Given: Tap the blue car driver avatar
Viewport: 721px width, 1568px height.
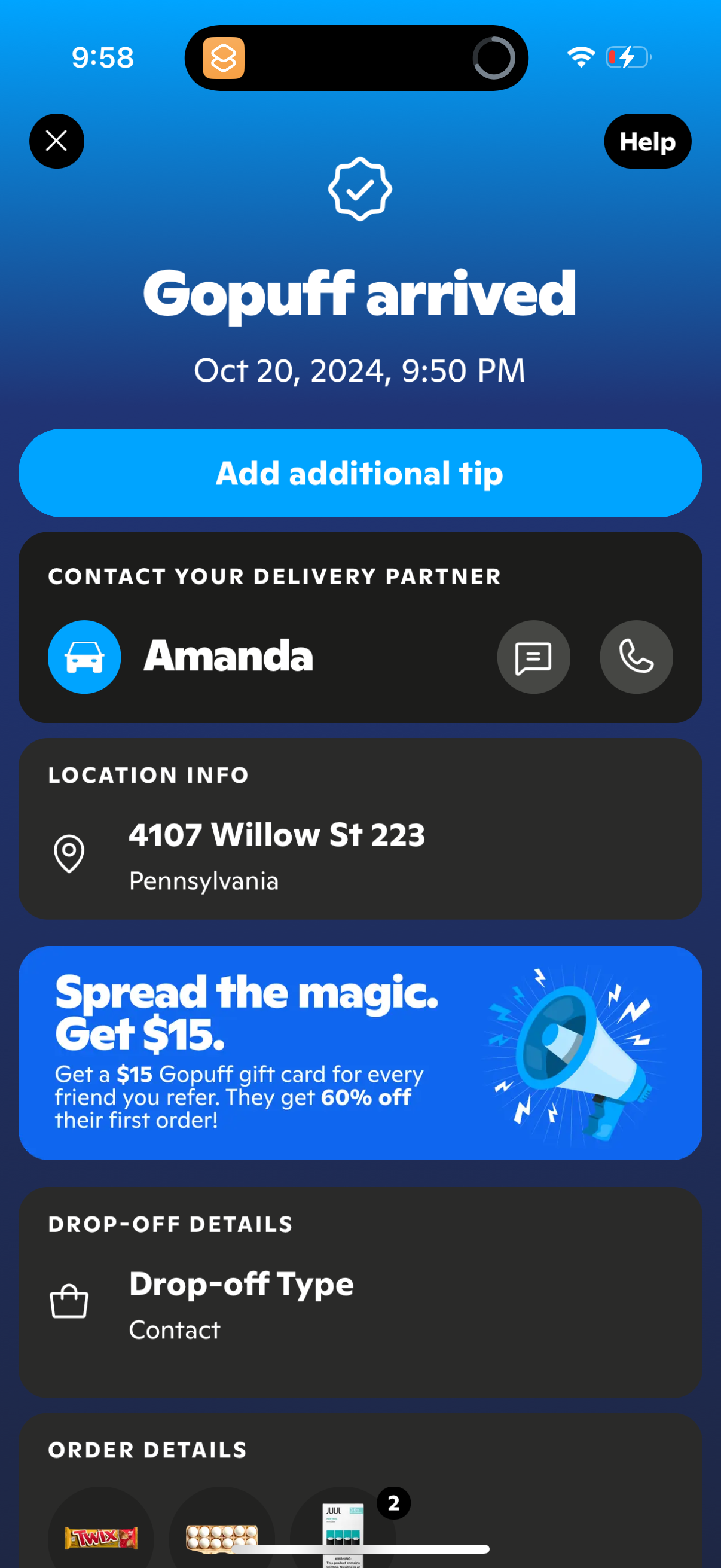Looking at the screenshot, I should pos(84,657).
